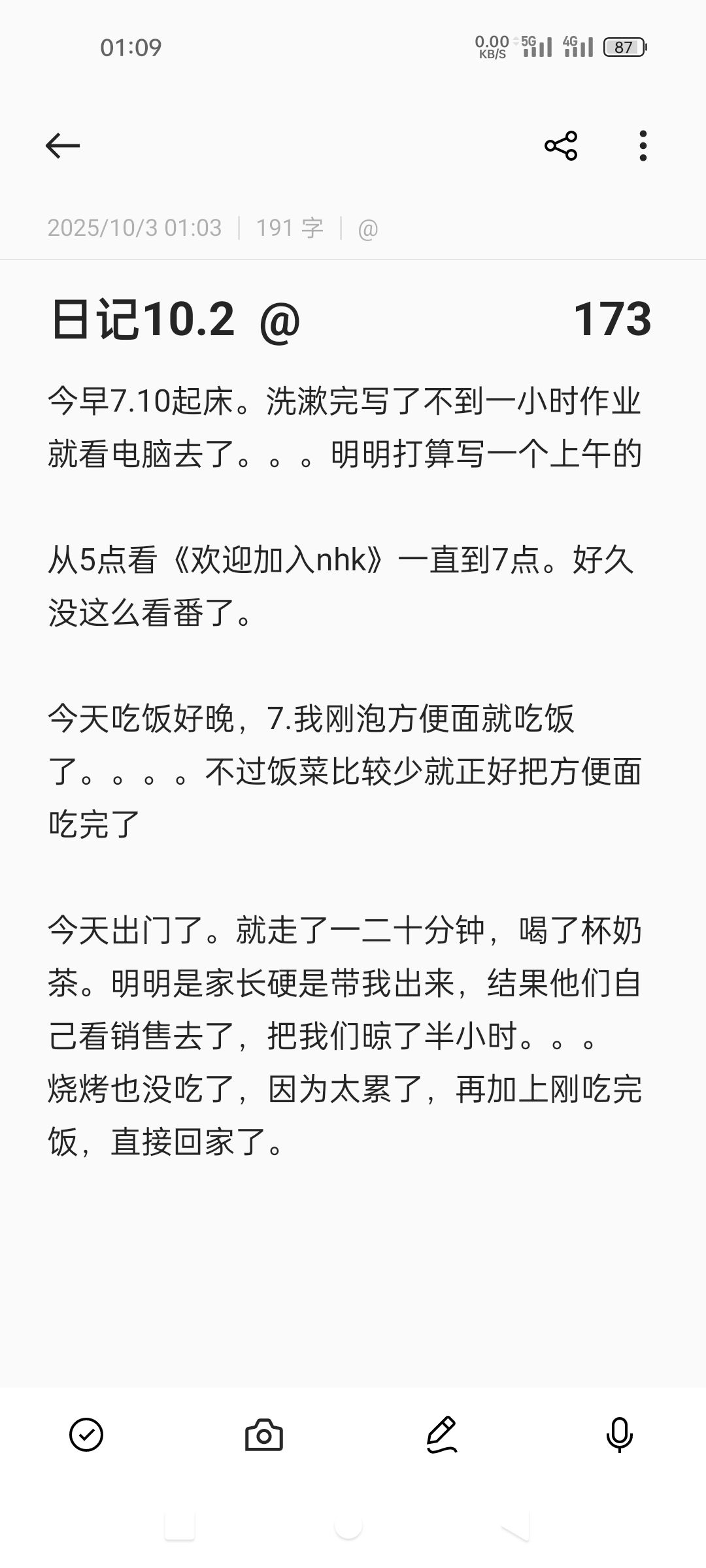Record voice using the microphone icon
Viewport: 706px width, 1568px height.
point(619,1435)
